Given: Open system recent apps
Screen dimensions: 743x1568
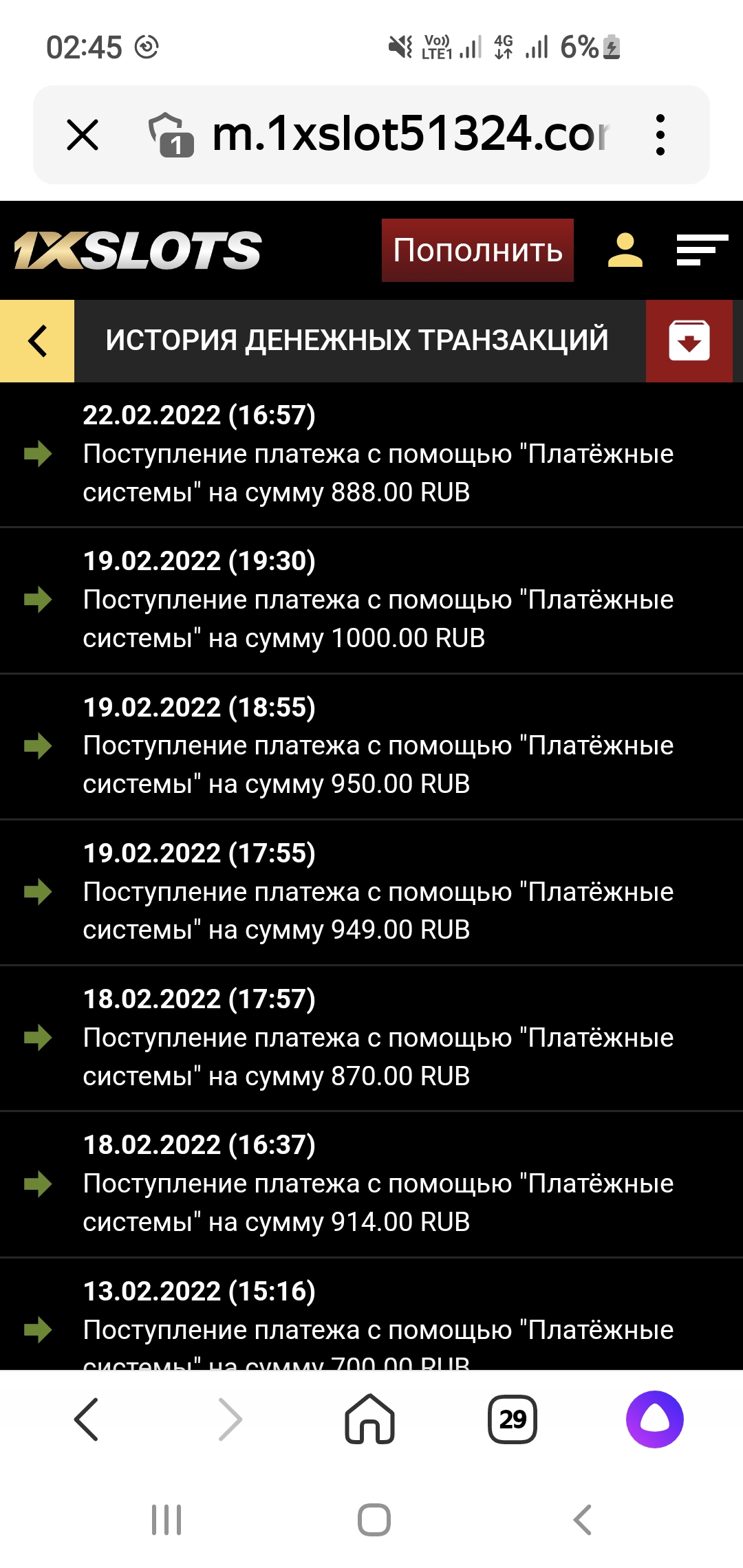Looking at the screenshot, I should pyautogui.click(x=166, y=1520).
